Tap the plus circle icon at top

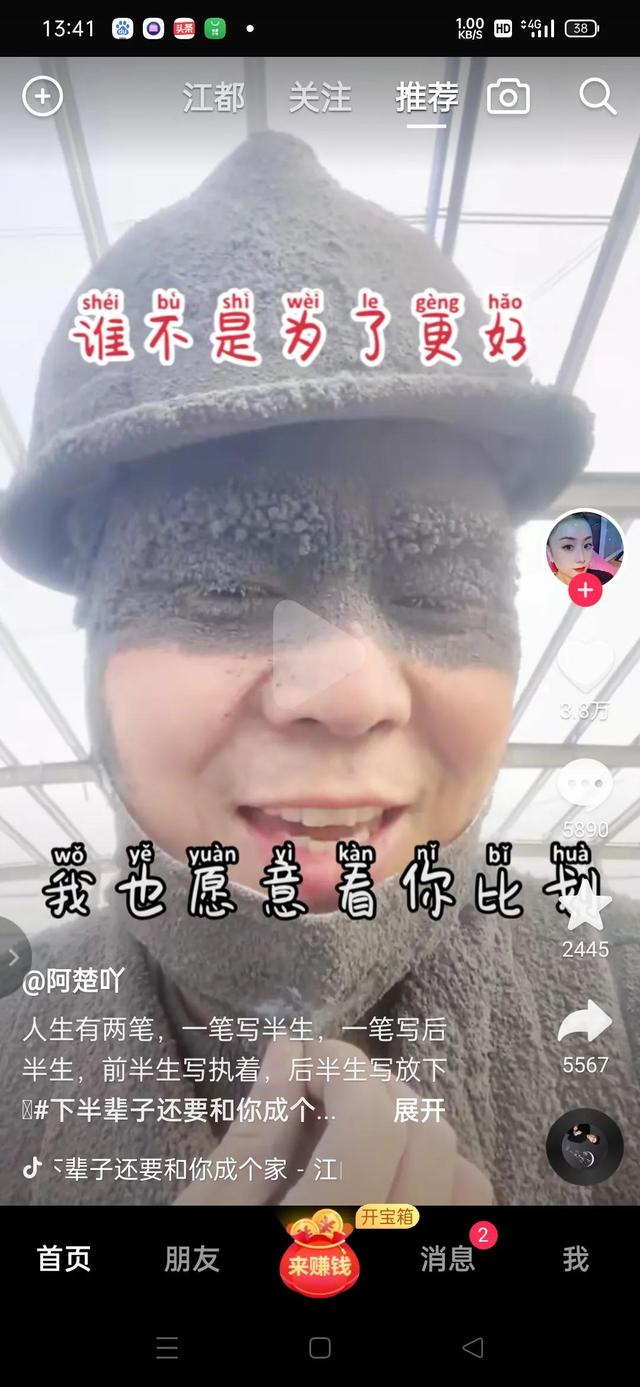pyautogui.click(x=43, y=97)
